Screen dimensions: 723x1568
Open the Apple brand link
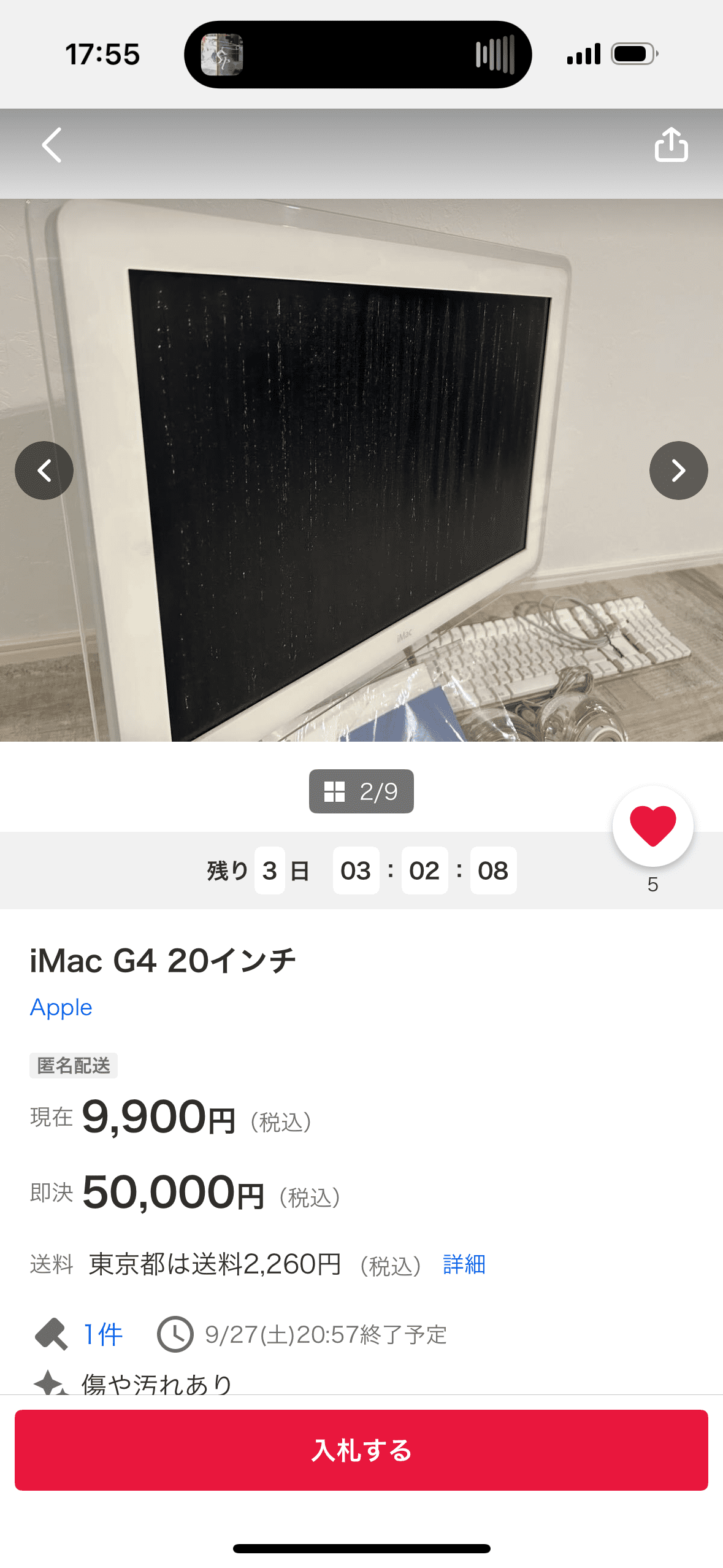tap(61, 1007)
